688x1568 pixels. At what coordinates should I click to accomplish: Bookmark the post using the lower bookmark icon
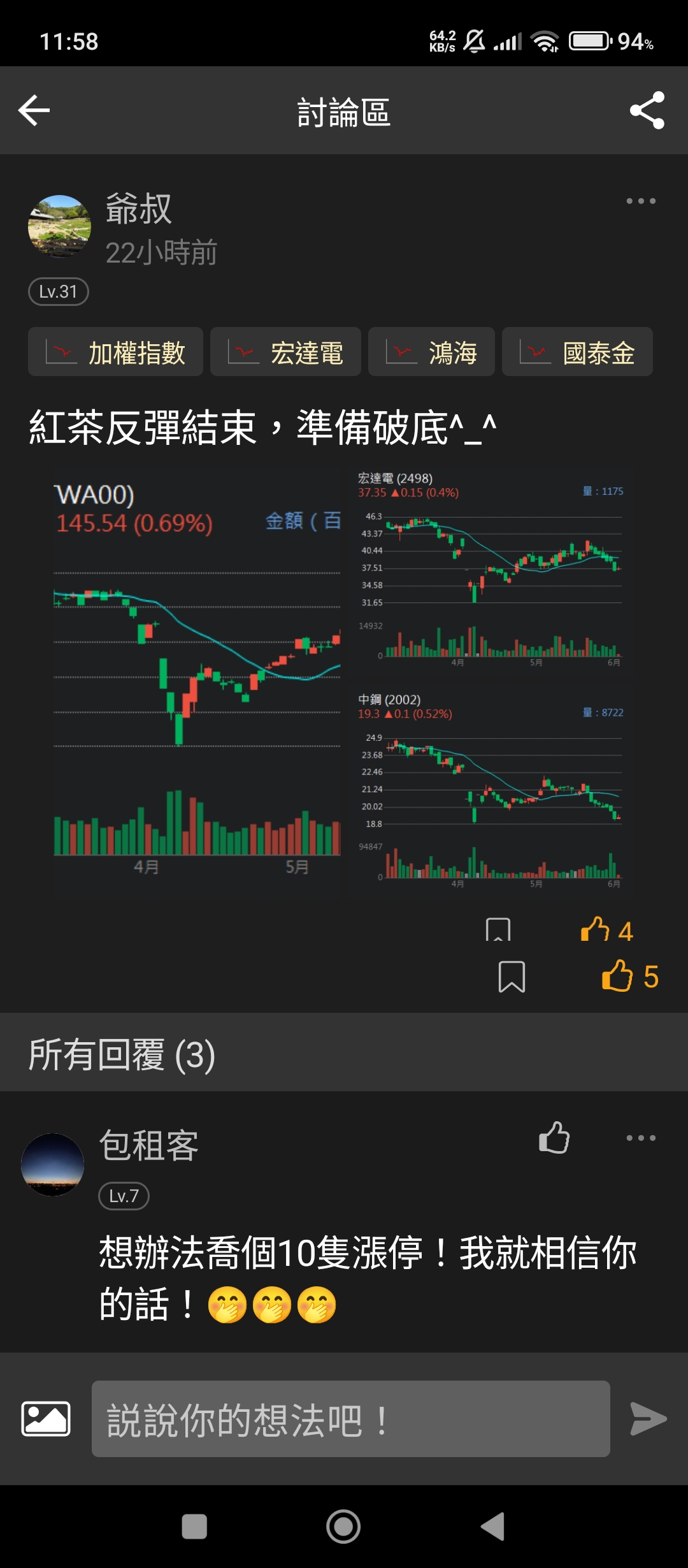pos(512,976)
